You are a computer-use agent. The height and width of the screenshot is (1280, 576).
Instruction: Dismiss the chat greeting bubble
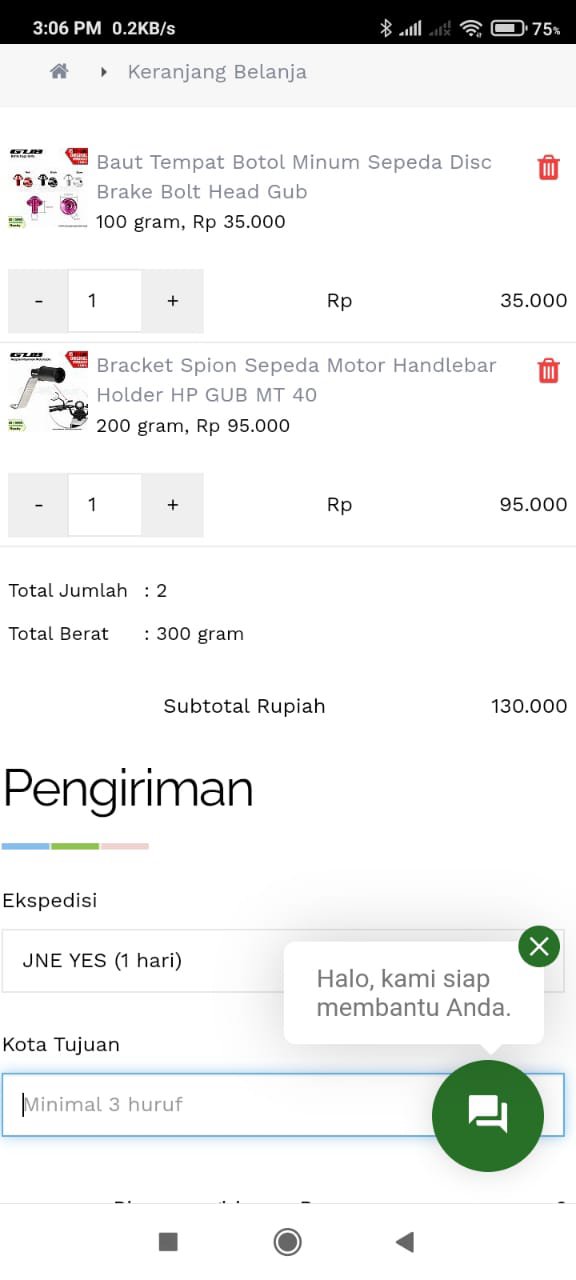click(x=539, y=946)
